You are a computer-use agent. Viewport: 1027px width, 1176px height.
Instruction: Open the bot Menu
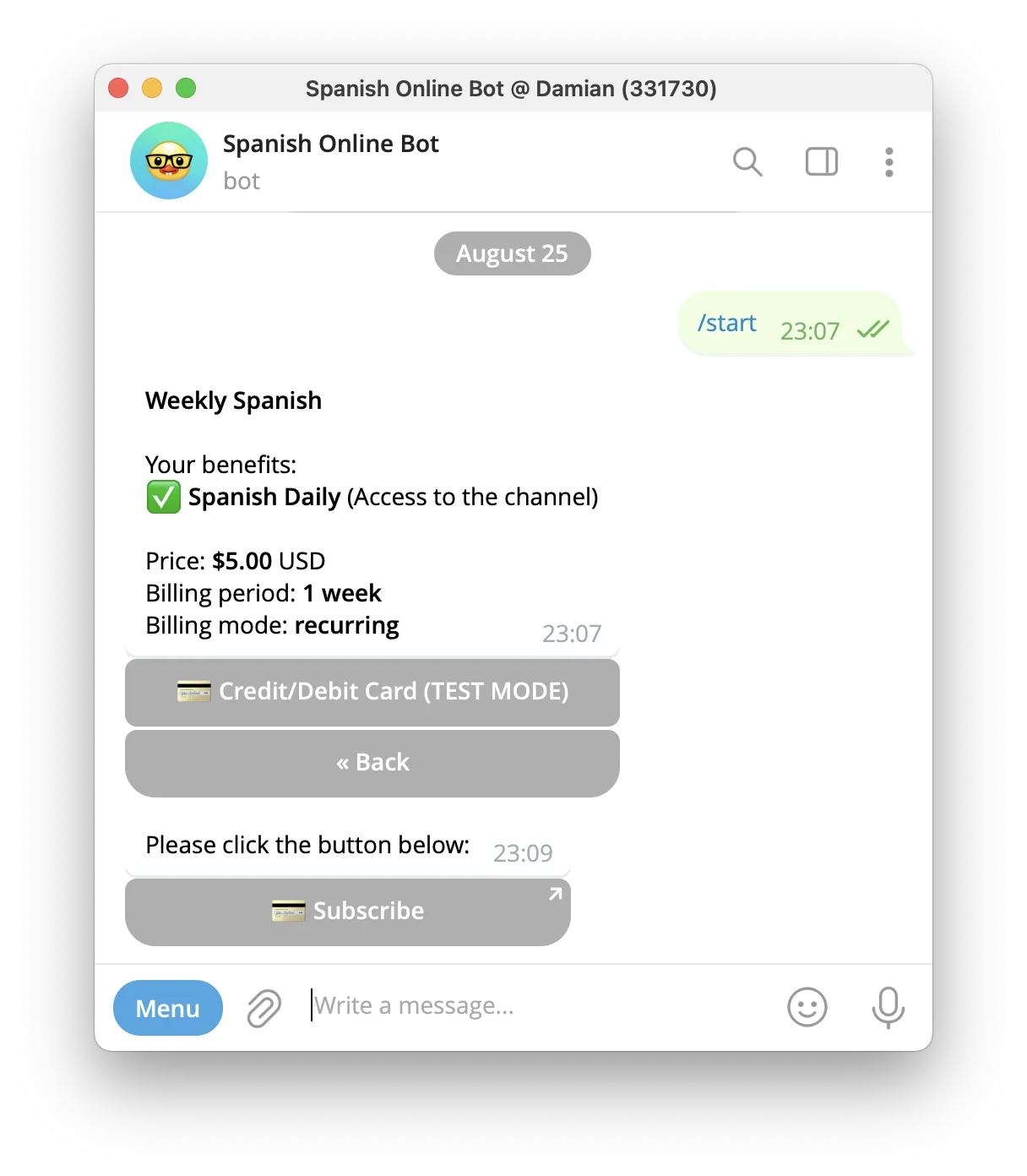[168, 1008]
